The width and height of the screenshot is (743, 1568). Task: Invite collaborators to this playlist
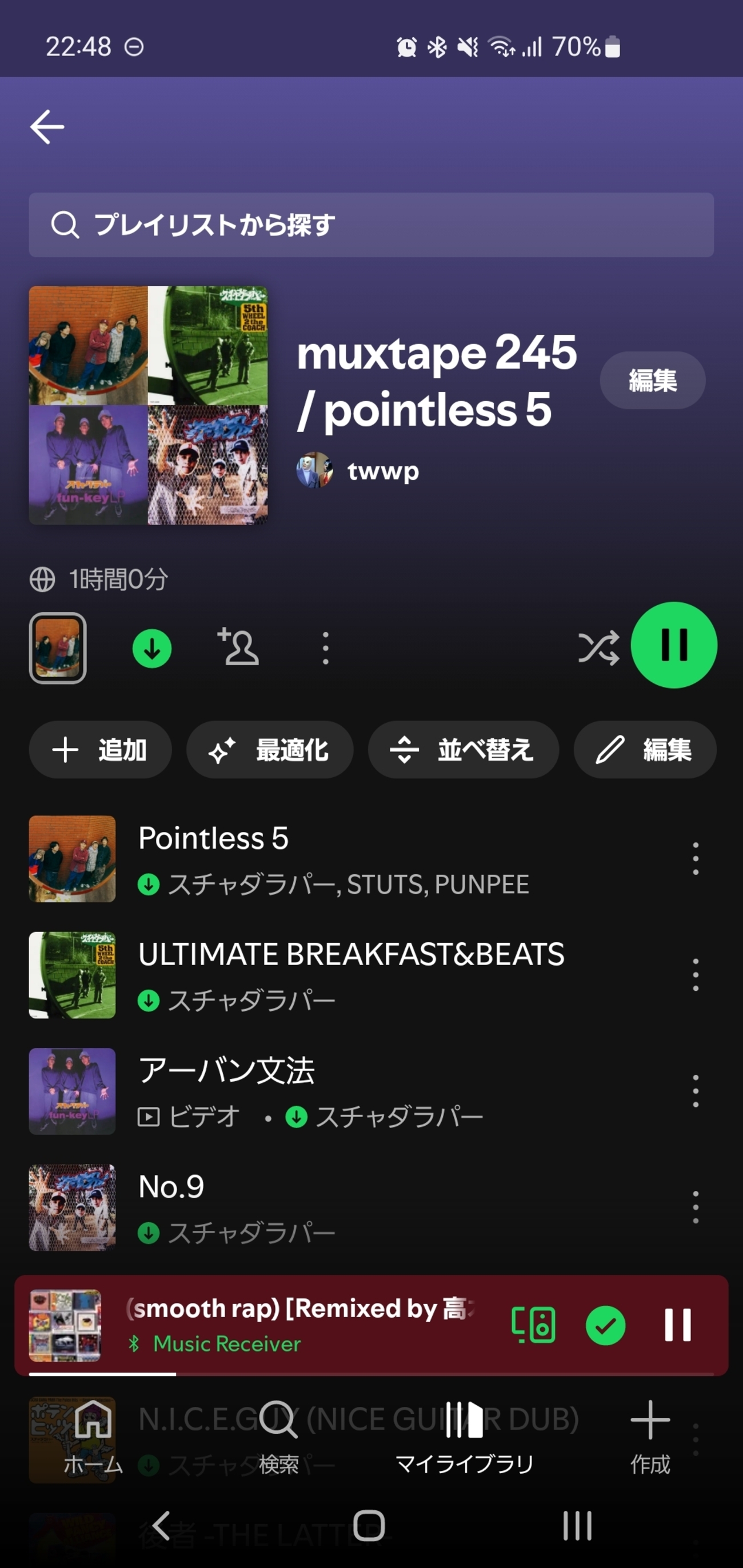[x=238, y=647]
